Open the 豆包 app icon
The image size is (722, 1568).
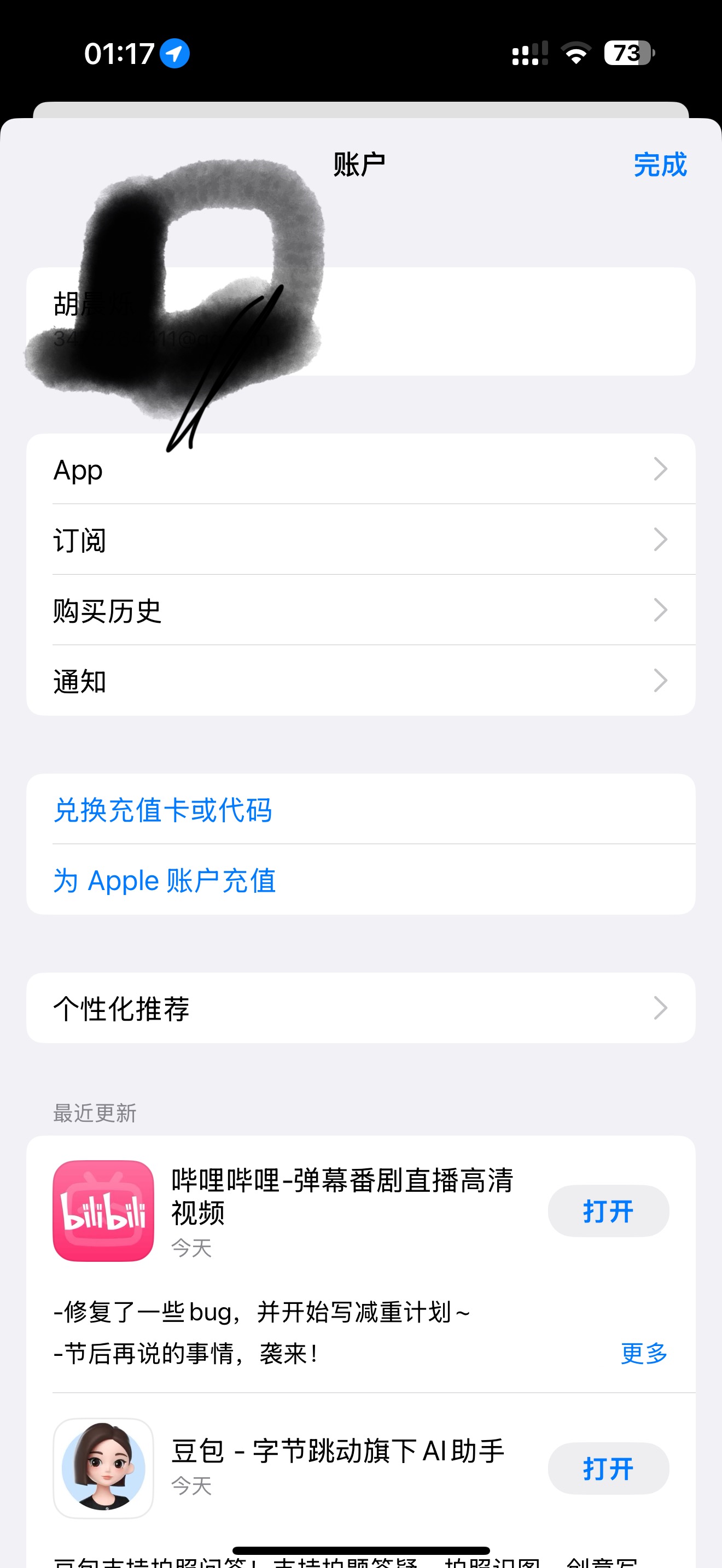coord(103,1468)
